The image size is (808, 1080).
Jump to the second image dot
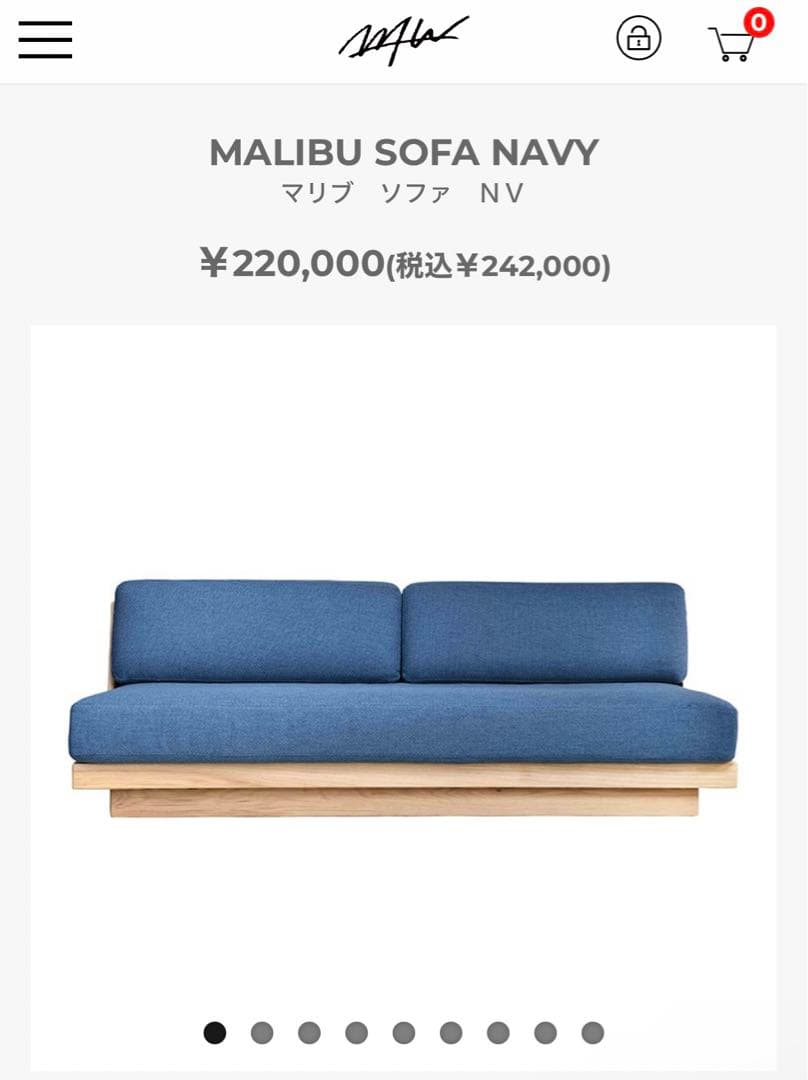[x=262, y=1033]
